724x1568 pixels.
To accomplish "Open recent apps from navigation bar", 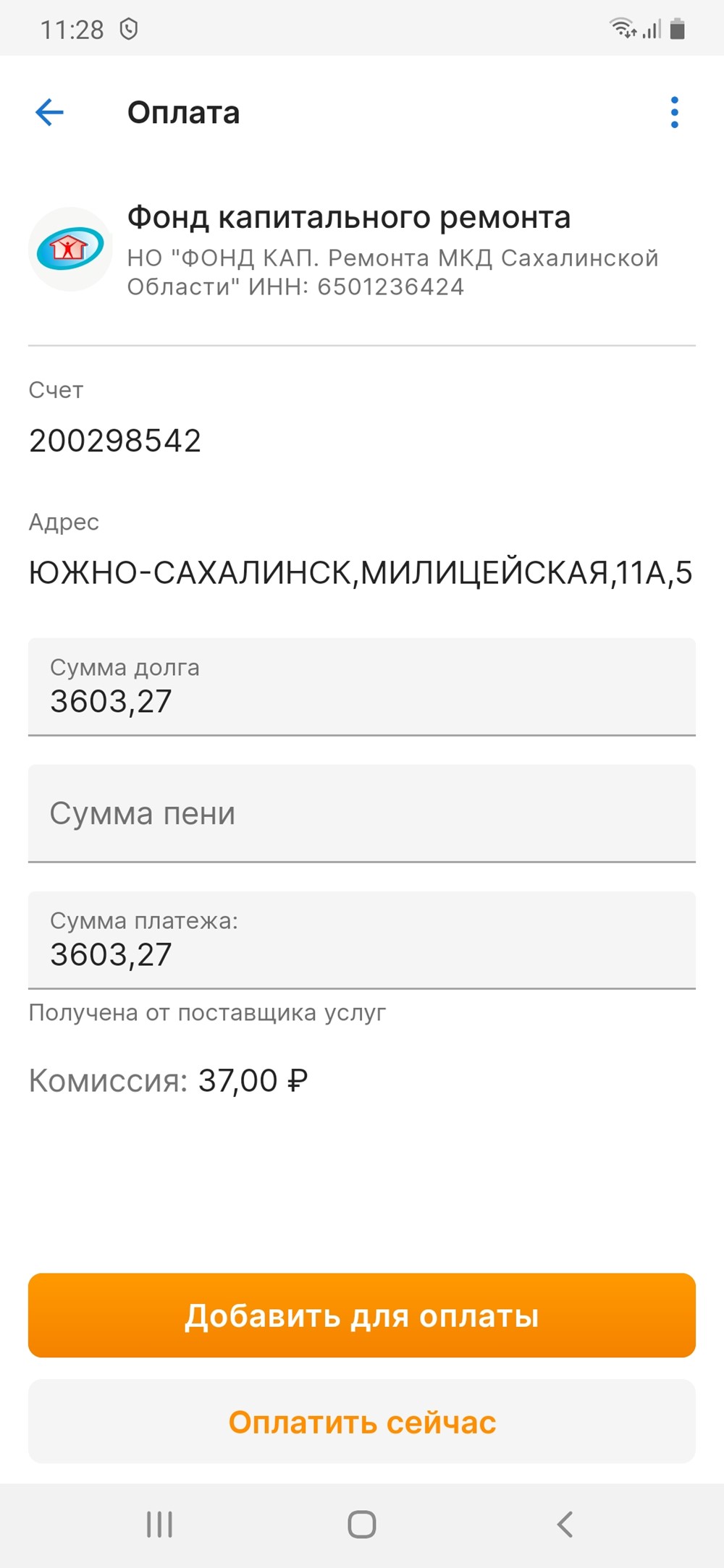I will [159, 1525].
